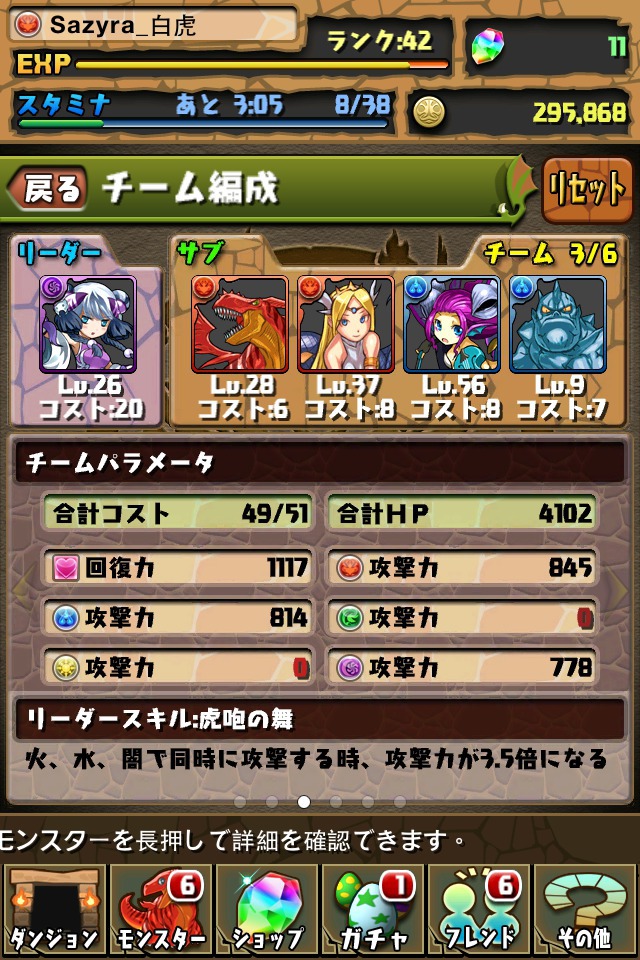640x960 pixels.
Task: Select the Lv.9 blue golem sub monster
Action: click(557, 324)
